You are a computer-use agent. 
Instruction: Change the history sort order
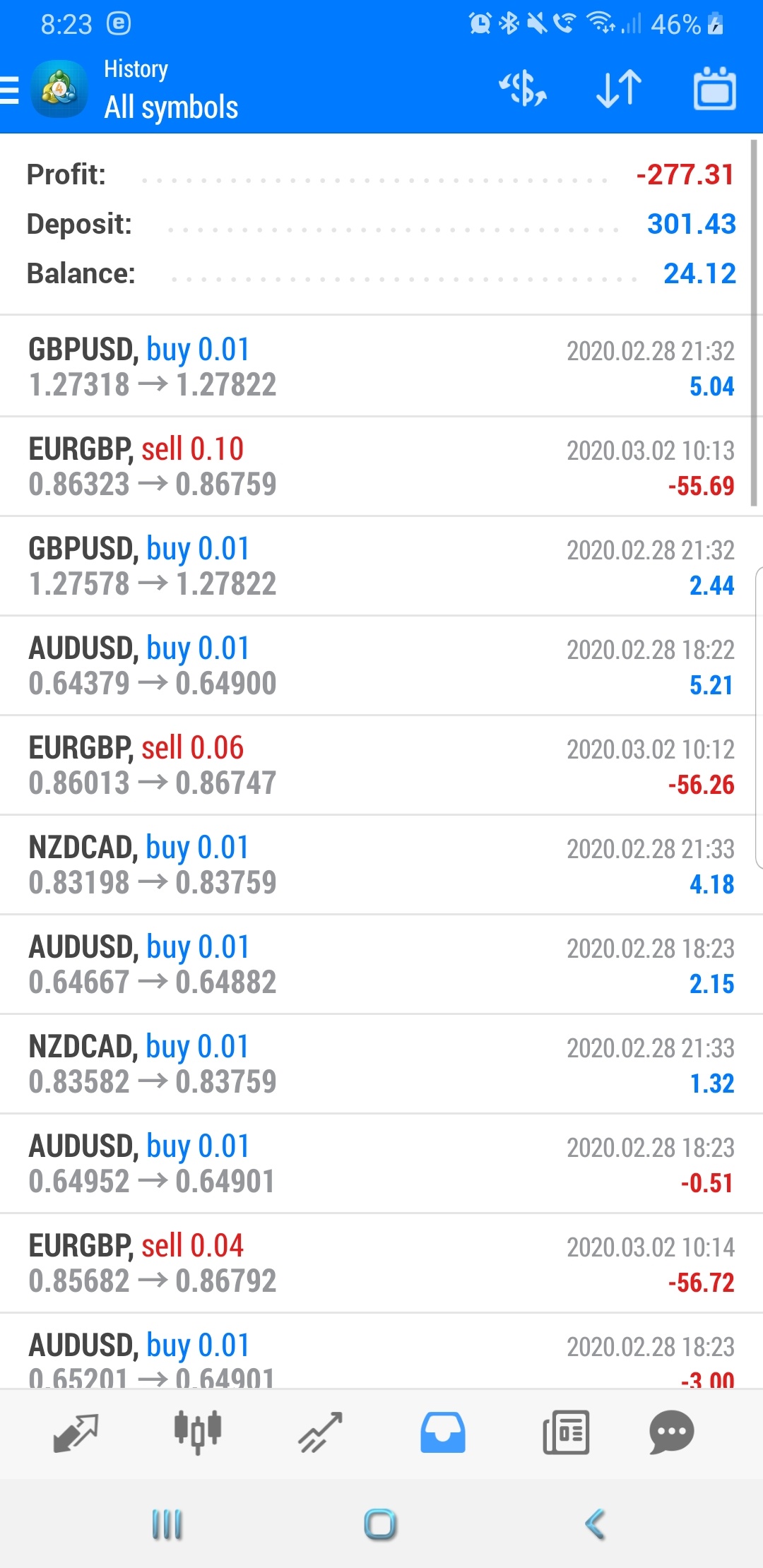(x=619, y=89)
